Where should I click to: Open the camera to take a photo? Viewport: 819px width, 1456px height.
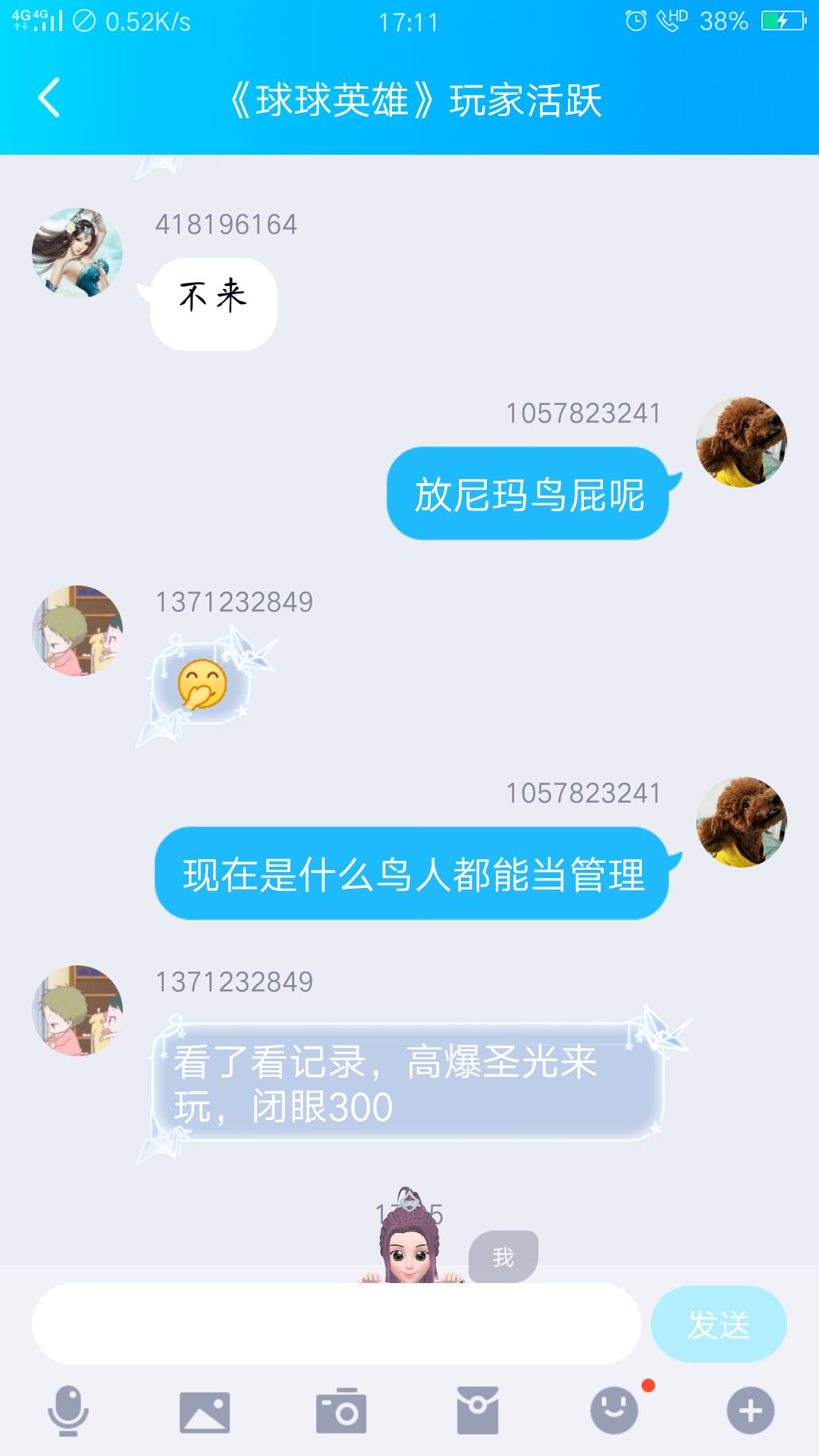point(341,1411)
